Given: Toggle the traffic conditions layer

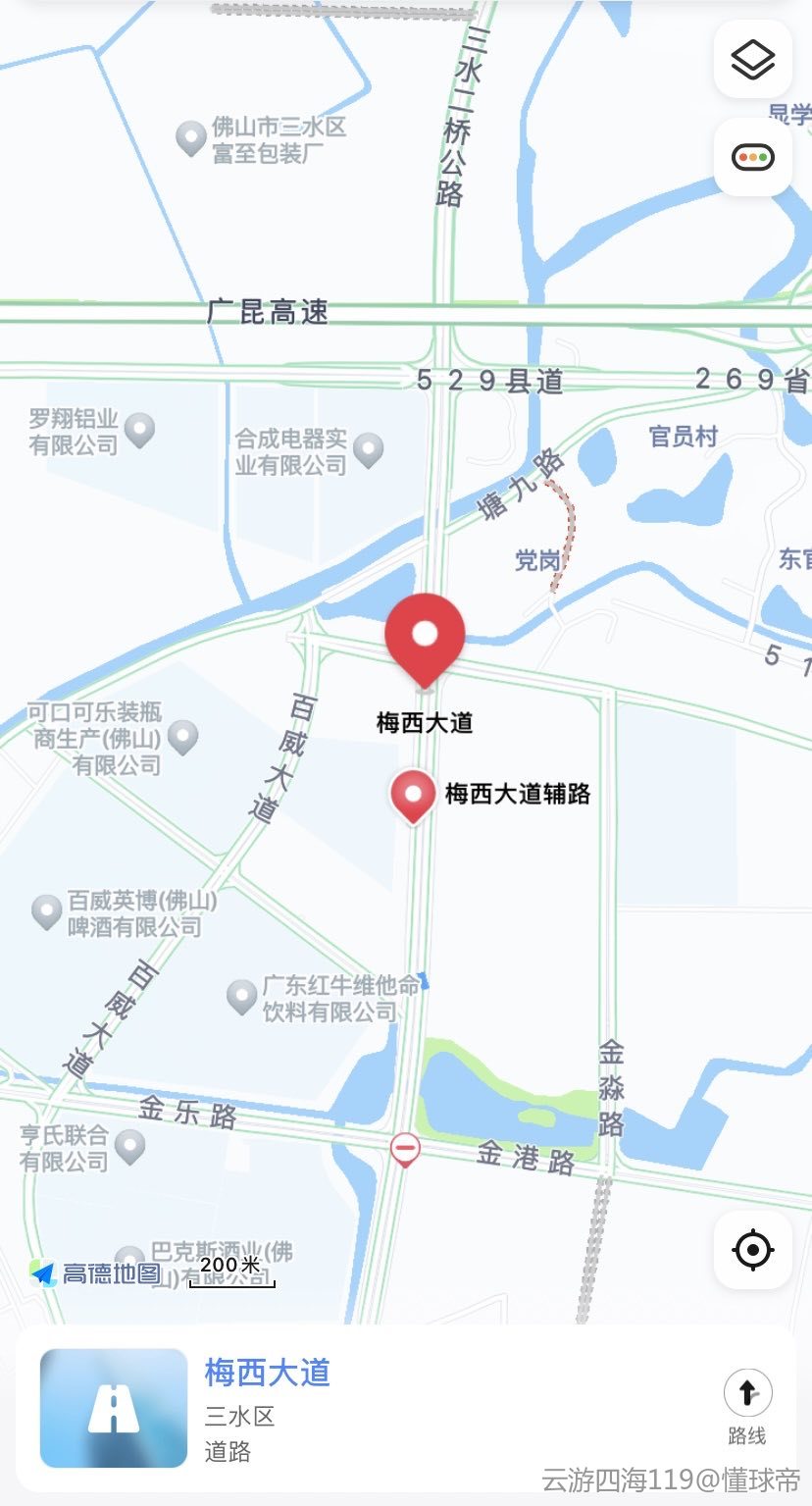Looking at the screenshot, I should click(752, 157).
